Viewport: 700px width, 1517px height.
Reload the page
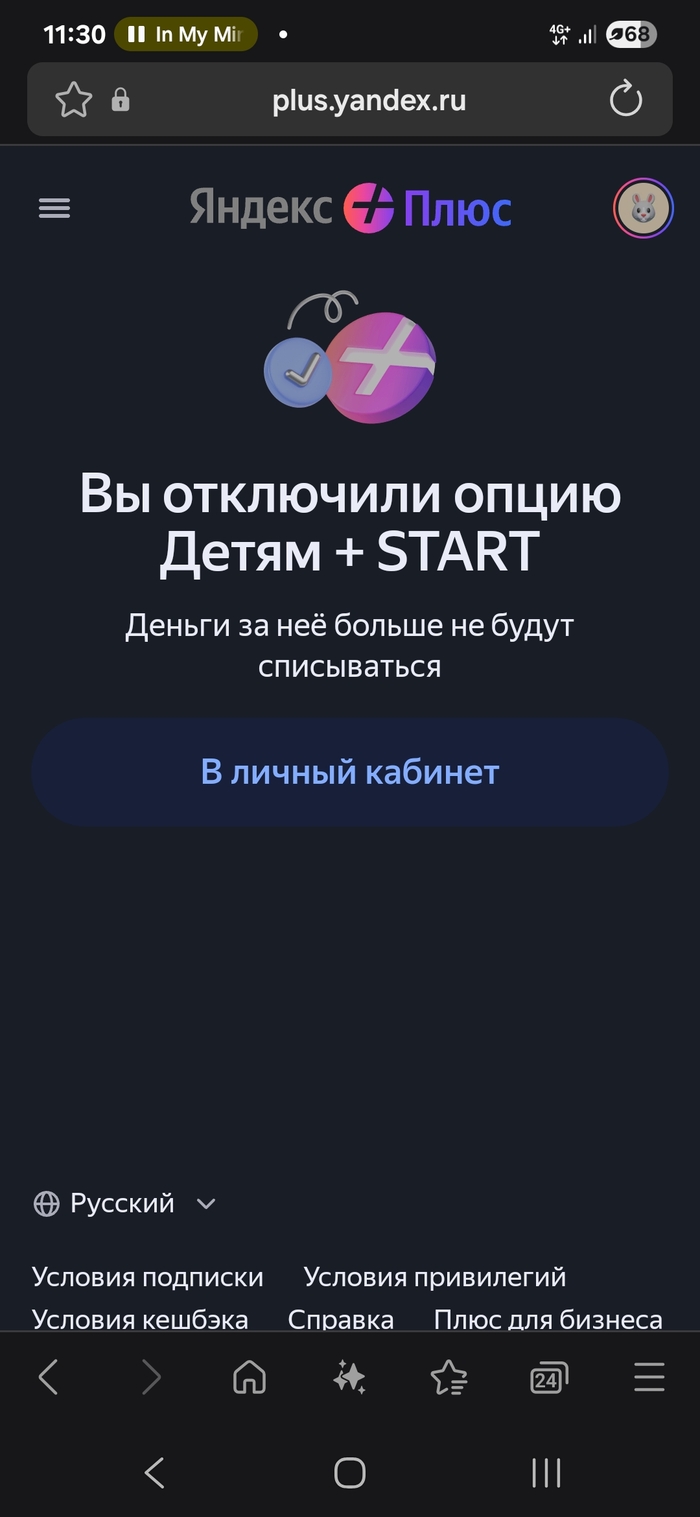pyautogui.click(x=626, y=100)
